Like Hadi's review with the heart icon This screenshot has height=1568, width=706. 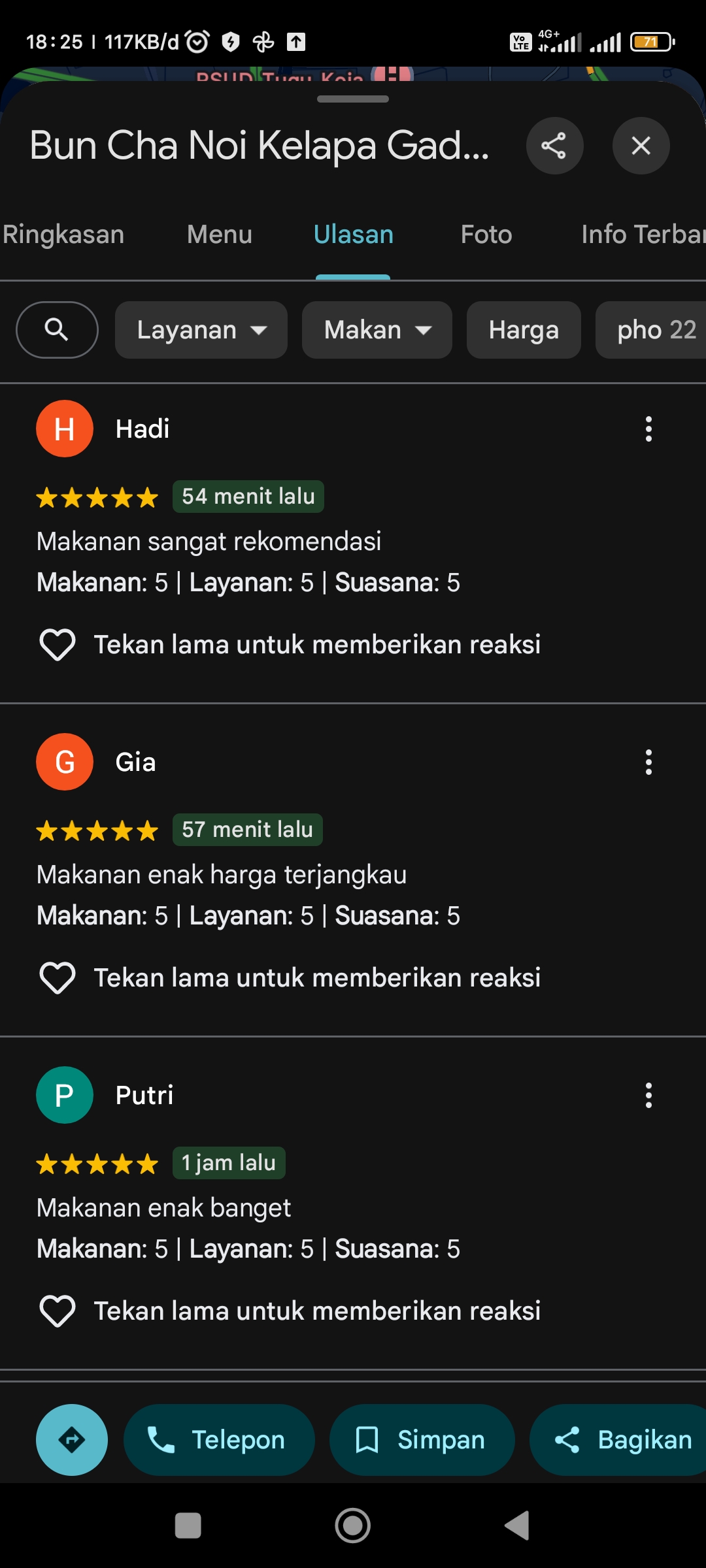[58, 645]
